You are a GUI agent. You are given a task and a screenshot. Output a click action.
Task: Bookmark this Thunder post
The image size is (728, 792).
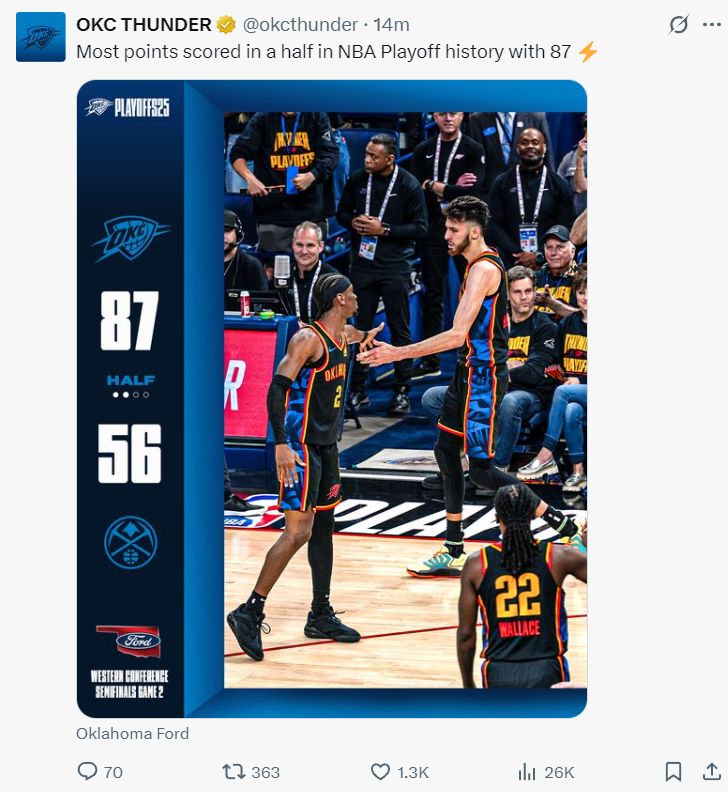tap(674, 772)
